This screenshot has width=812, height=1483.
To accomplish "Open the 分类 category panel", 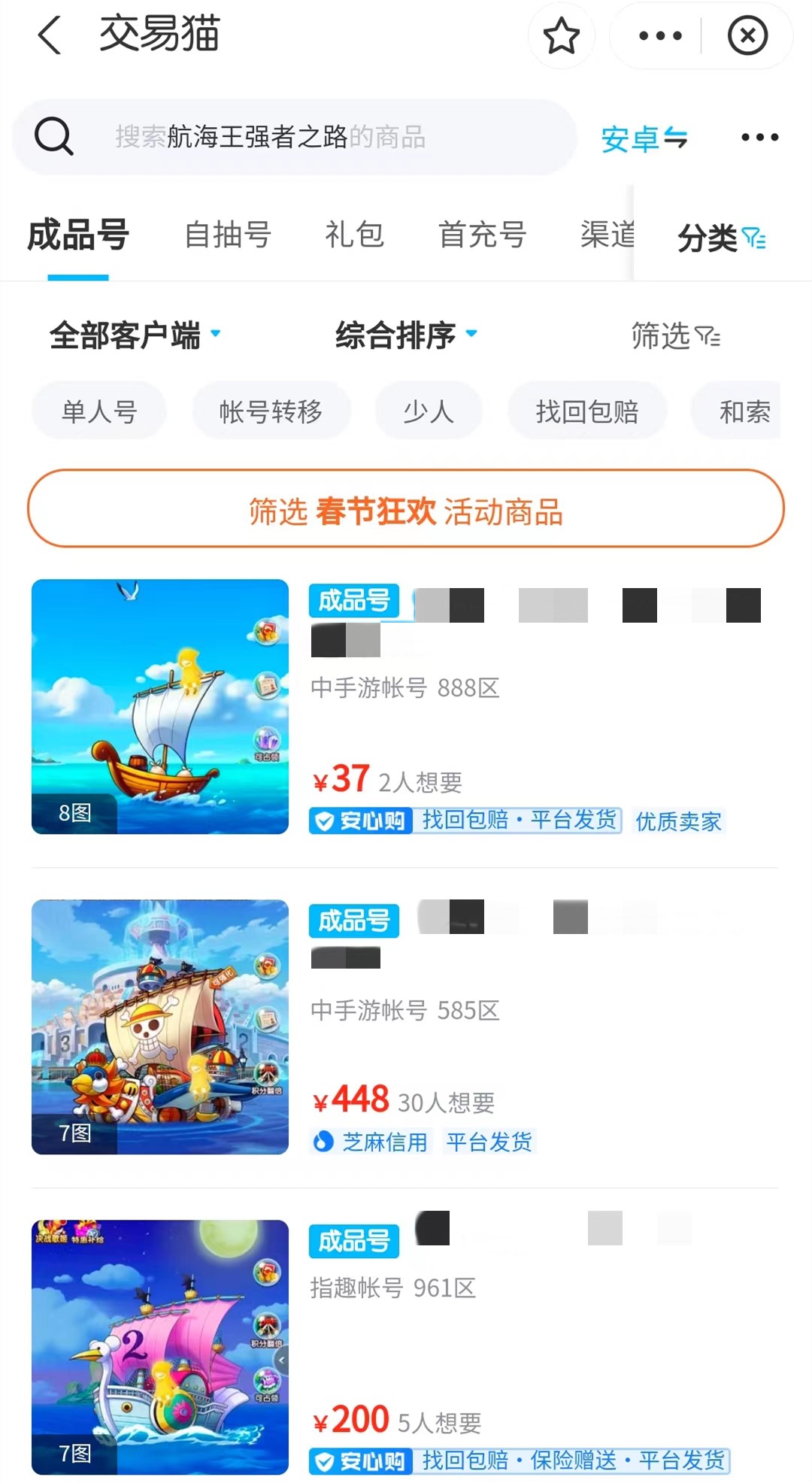I will pos(720,238).
